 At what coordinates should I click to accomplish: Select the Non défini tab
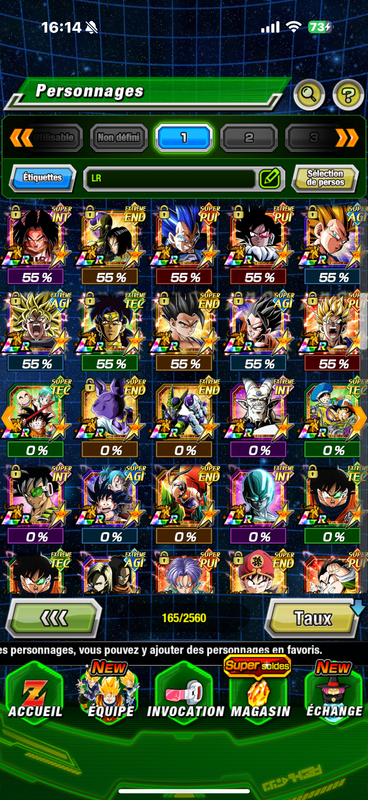pos(119,138)
